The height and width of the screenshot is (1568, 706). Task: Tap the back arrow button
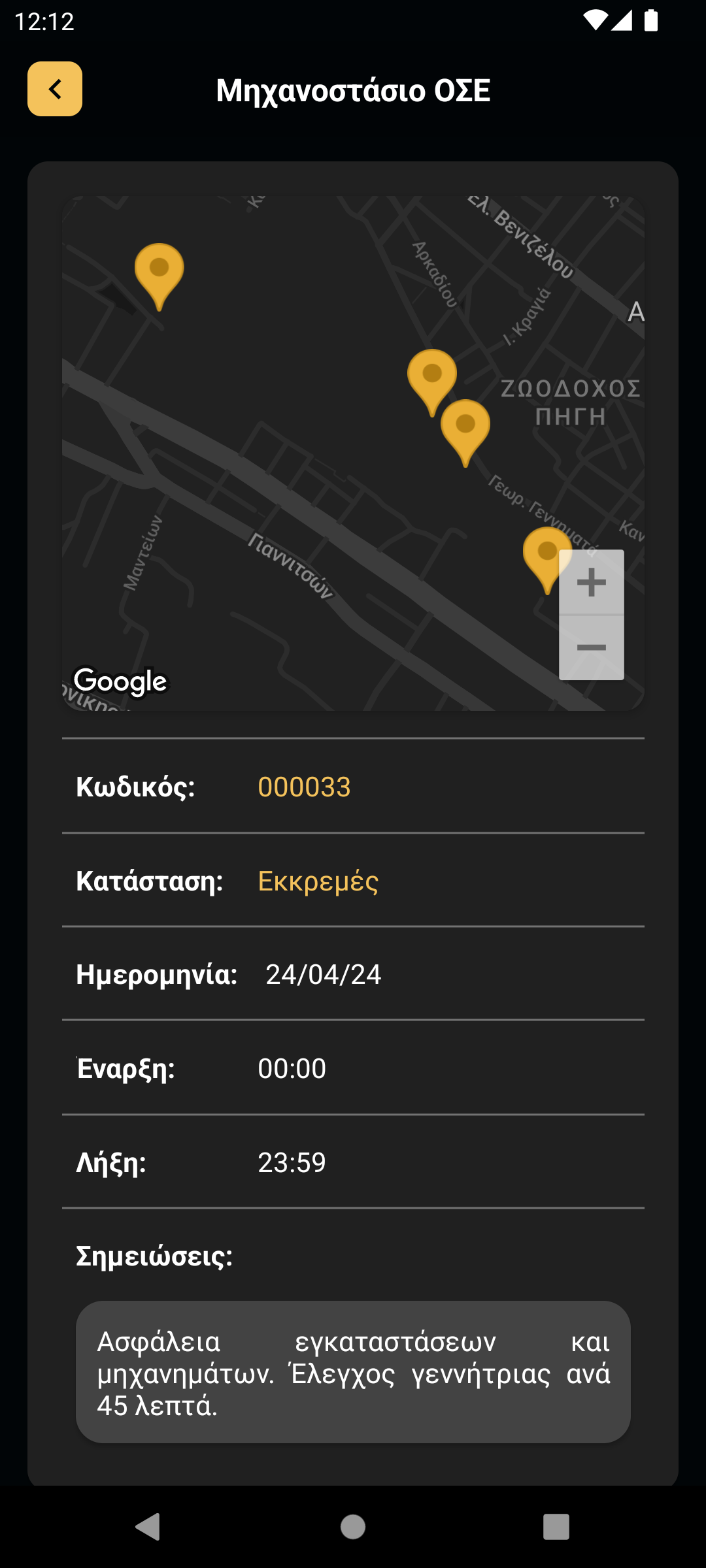55,88
